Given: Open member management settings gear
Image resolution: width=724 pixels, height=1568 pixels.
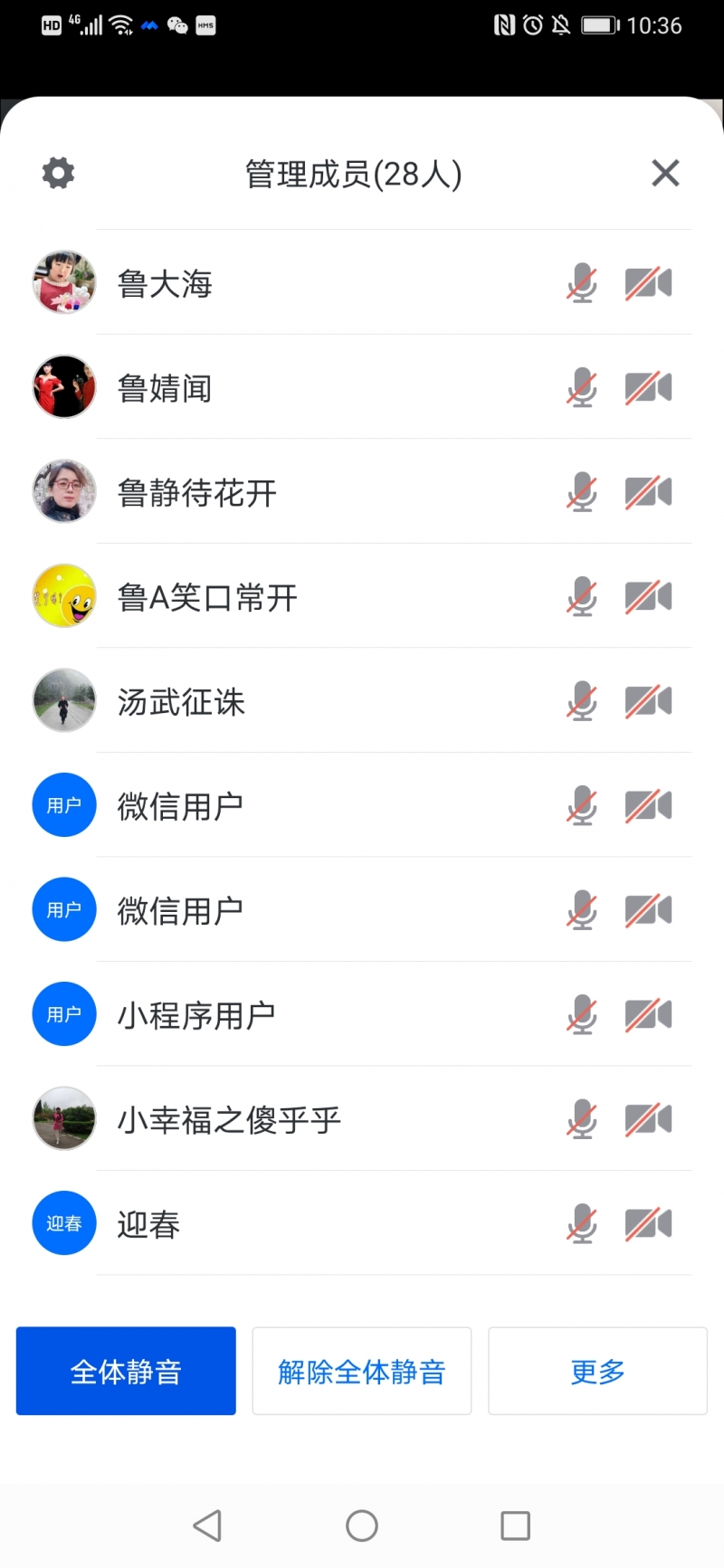Looking at the screenshot, I should point(59,173).
